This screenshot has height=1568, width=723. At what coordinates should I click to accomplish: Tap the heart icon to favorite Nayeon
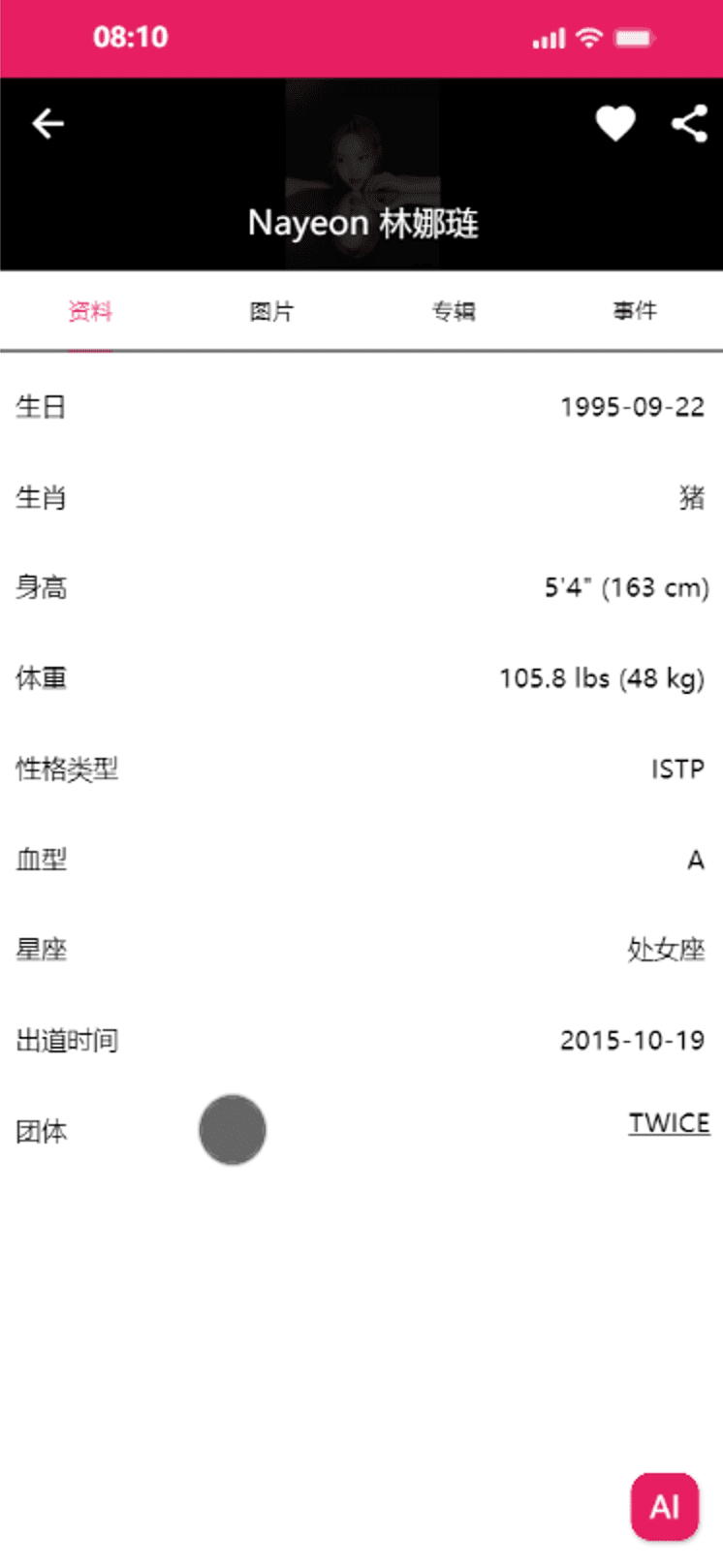614,123
